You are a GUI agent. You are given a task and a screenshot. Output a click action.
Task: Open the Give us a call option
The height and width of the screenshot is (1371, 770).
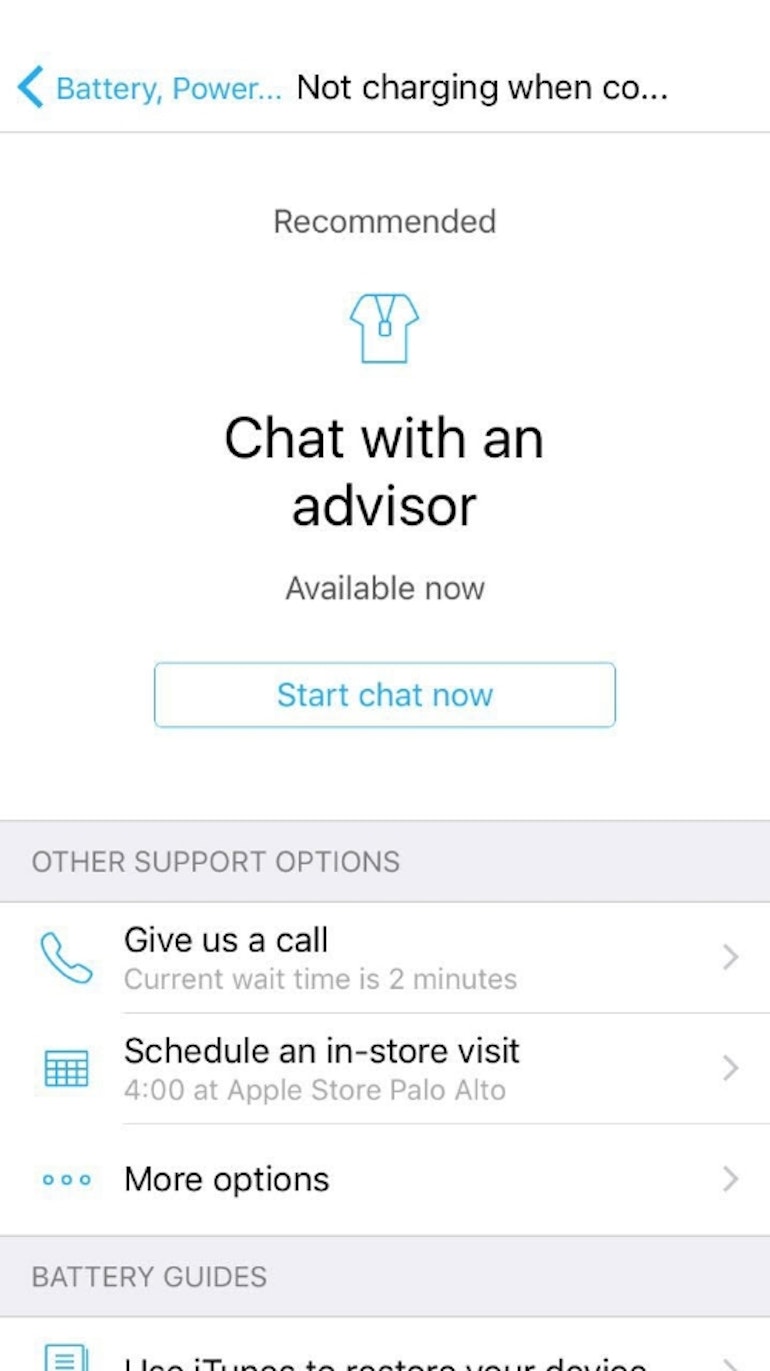[385, 957]
